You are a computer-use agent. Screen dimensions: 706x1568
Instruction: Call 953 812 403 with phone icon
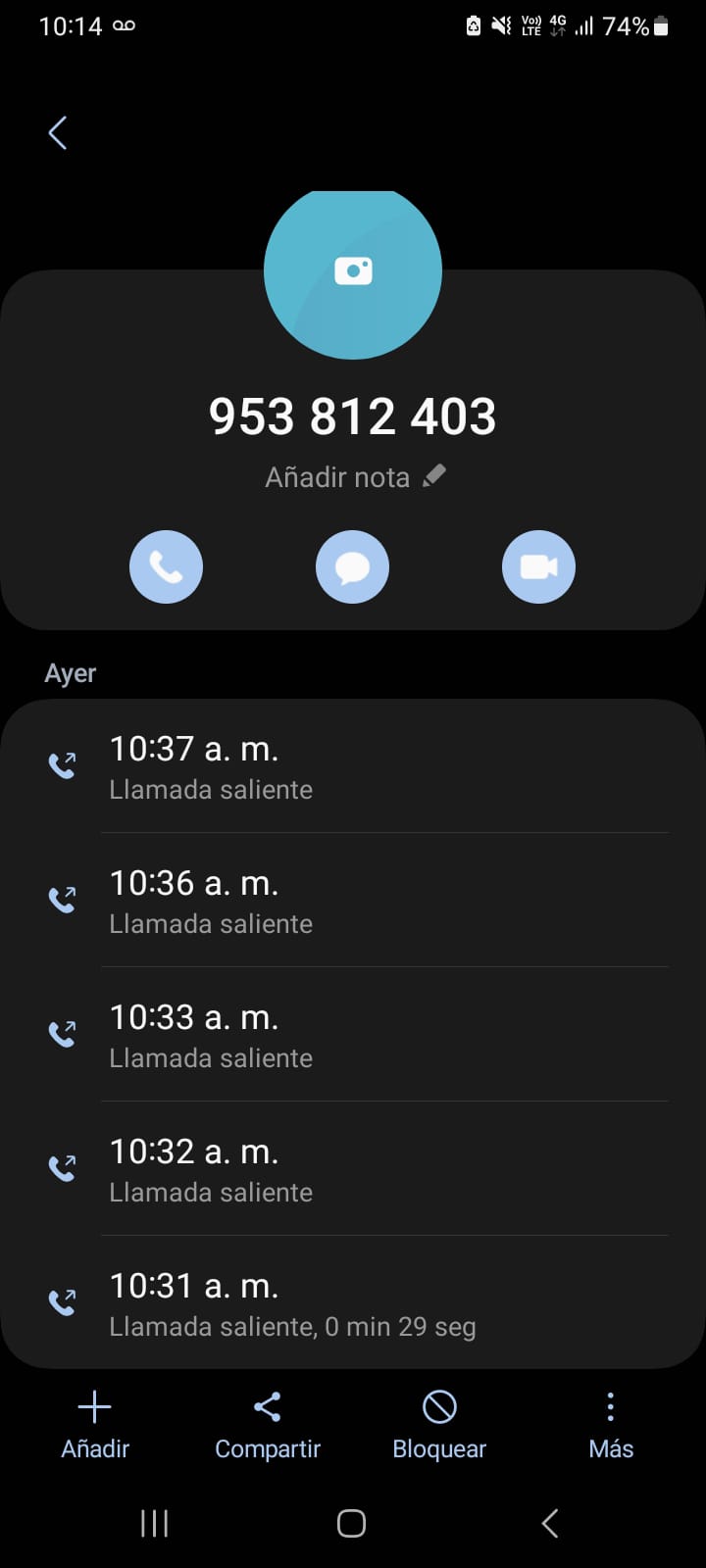(x=167, y=566)
